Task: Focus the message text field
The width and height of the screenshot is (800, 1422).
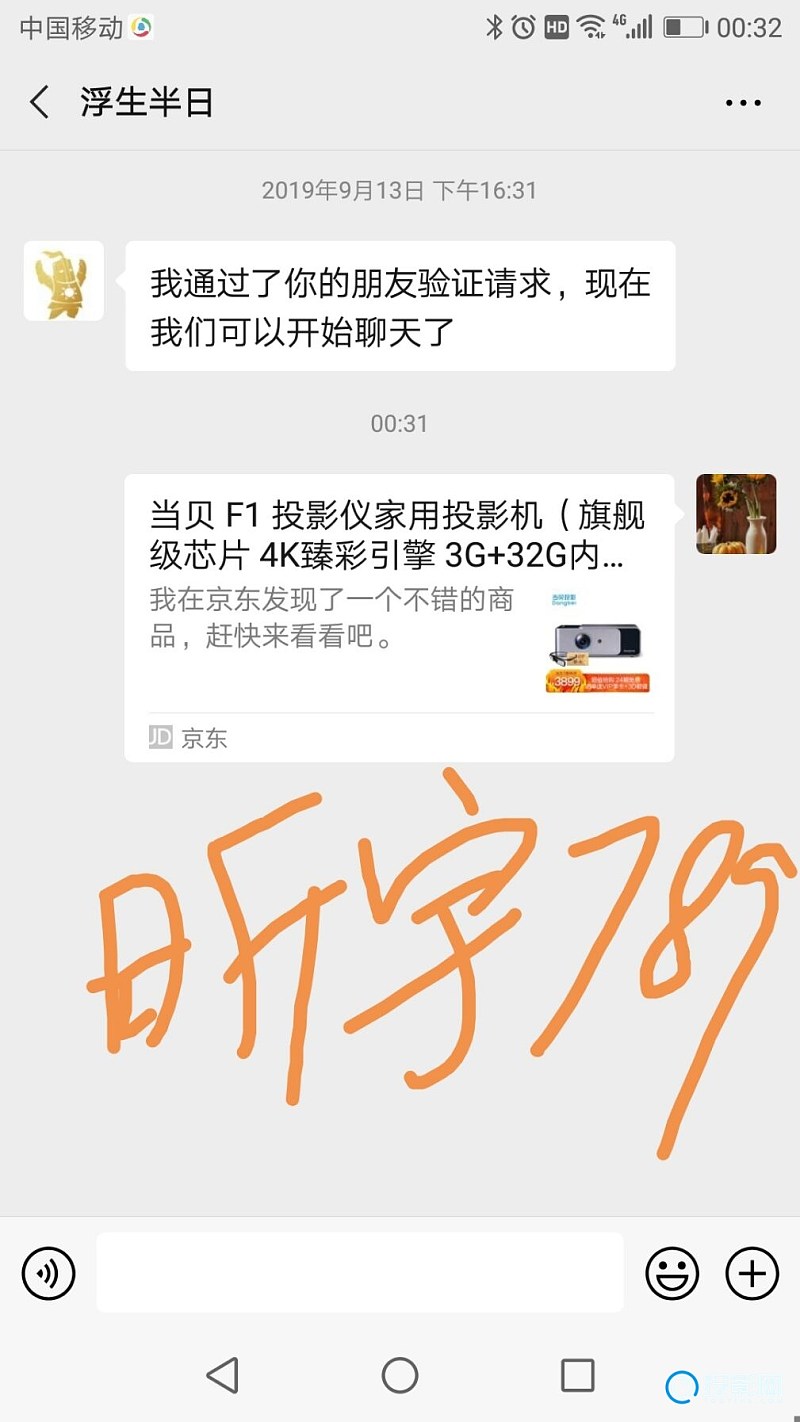Action: tap(360, 1272)
